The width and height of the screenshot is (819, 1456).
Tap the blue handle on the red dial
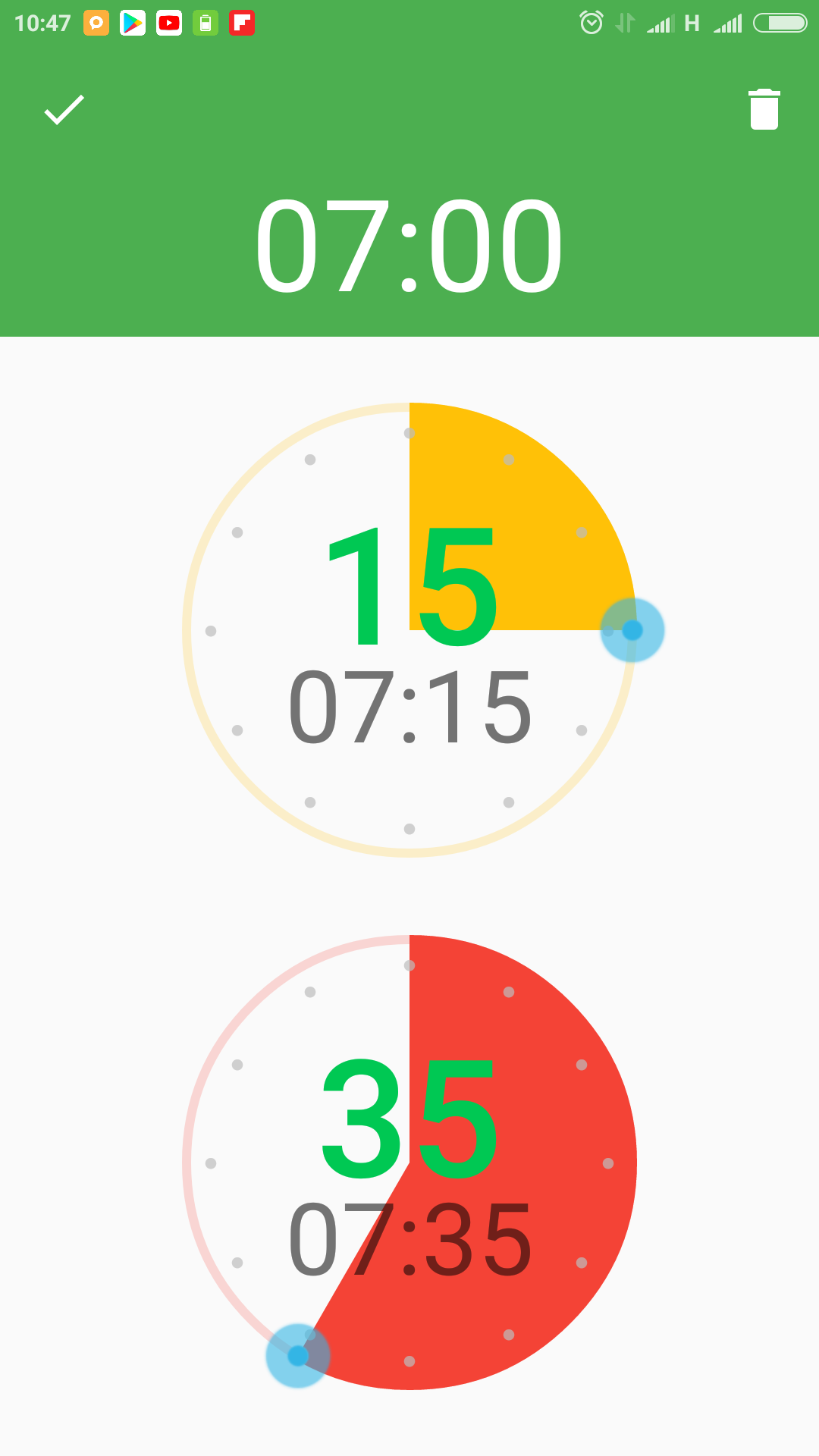coord(298,1356)
